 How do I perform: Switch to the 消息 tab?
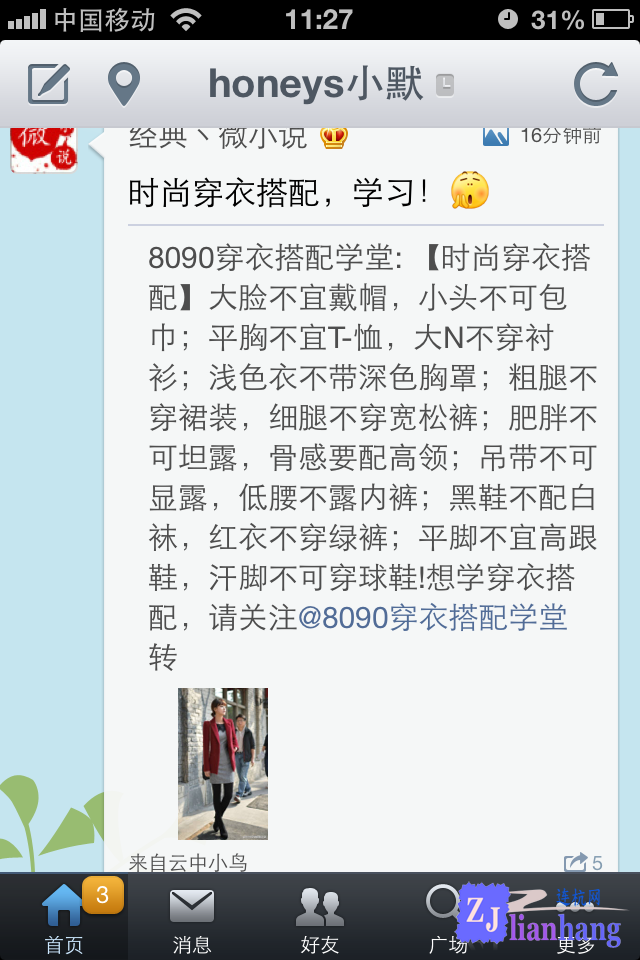click(192, 917)
